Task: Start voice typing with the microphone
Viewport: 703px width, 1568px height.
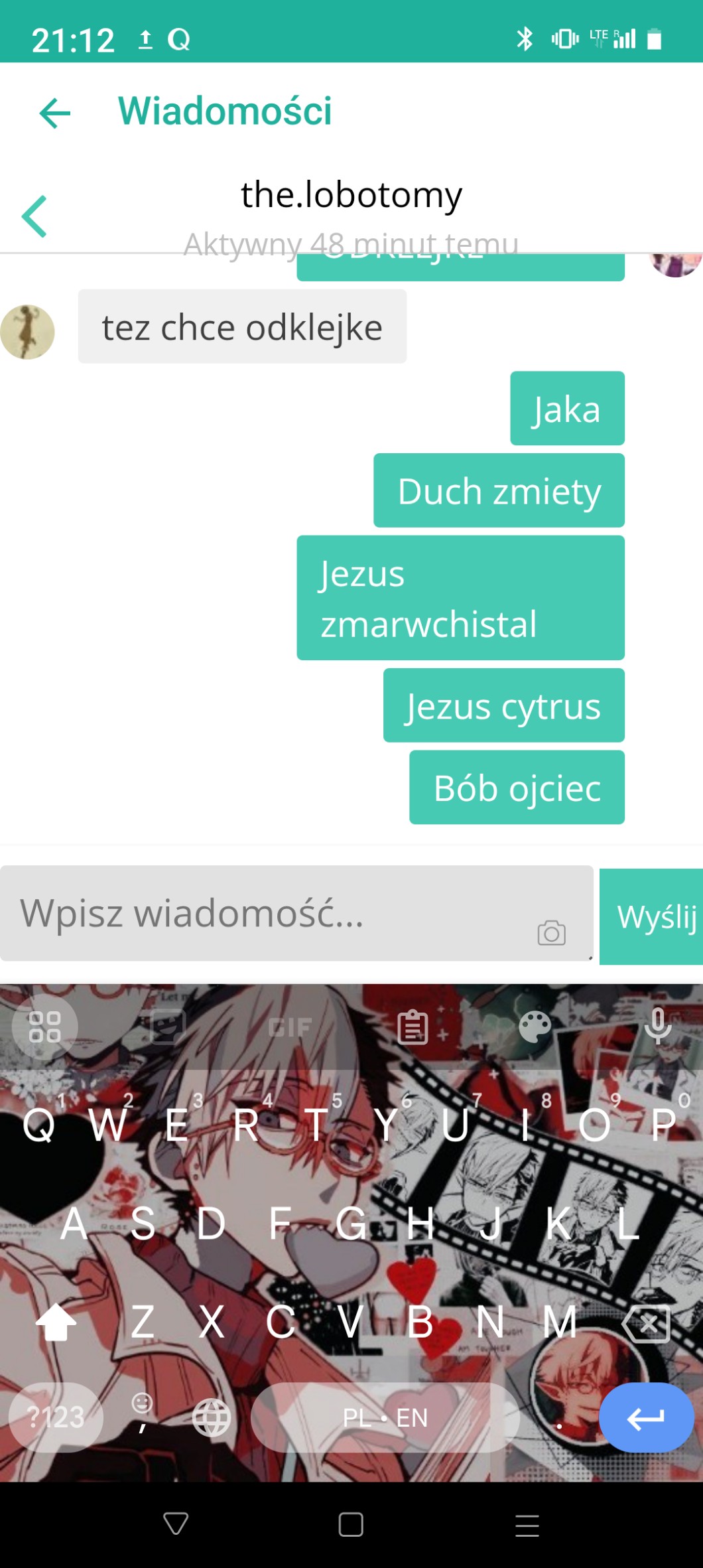Action: click(658, 1026)
